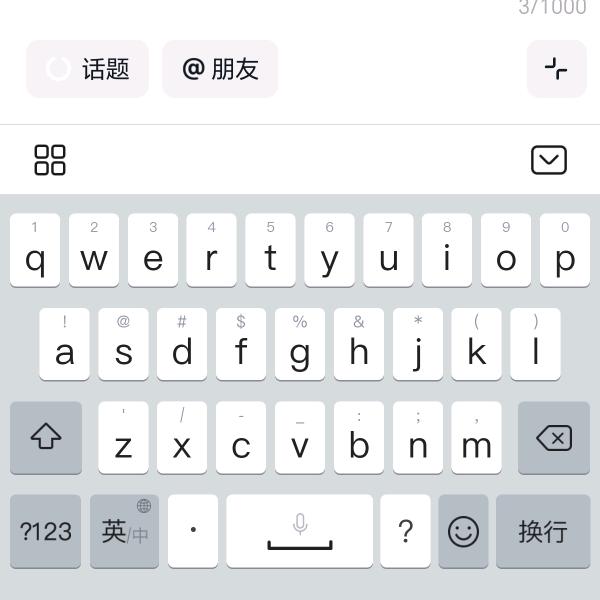600x600 pixels.
Task: Tap the backspace key
Action: click(554, 438)
